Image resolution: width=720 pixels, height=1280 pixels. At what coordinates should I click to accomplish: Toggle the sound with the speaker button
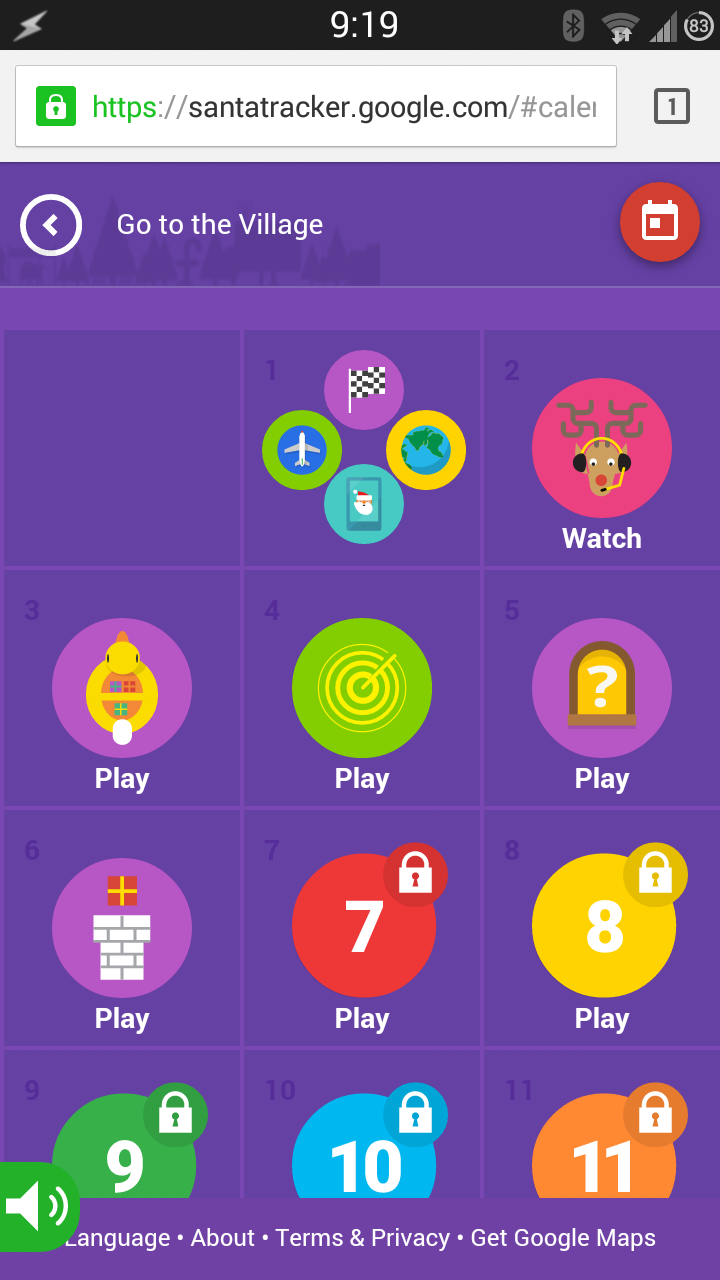(38, 1207)
